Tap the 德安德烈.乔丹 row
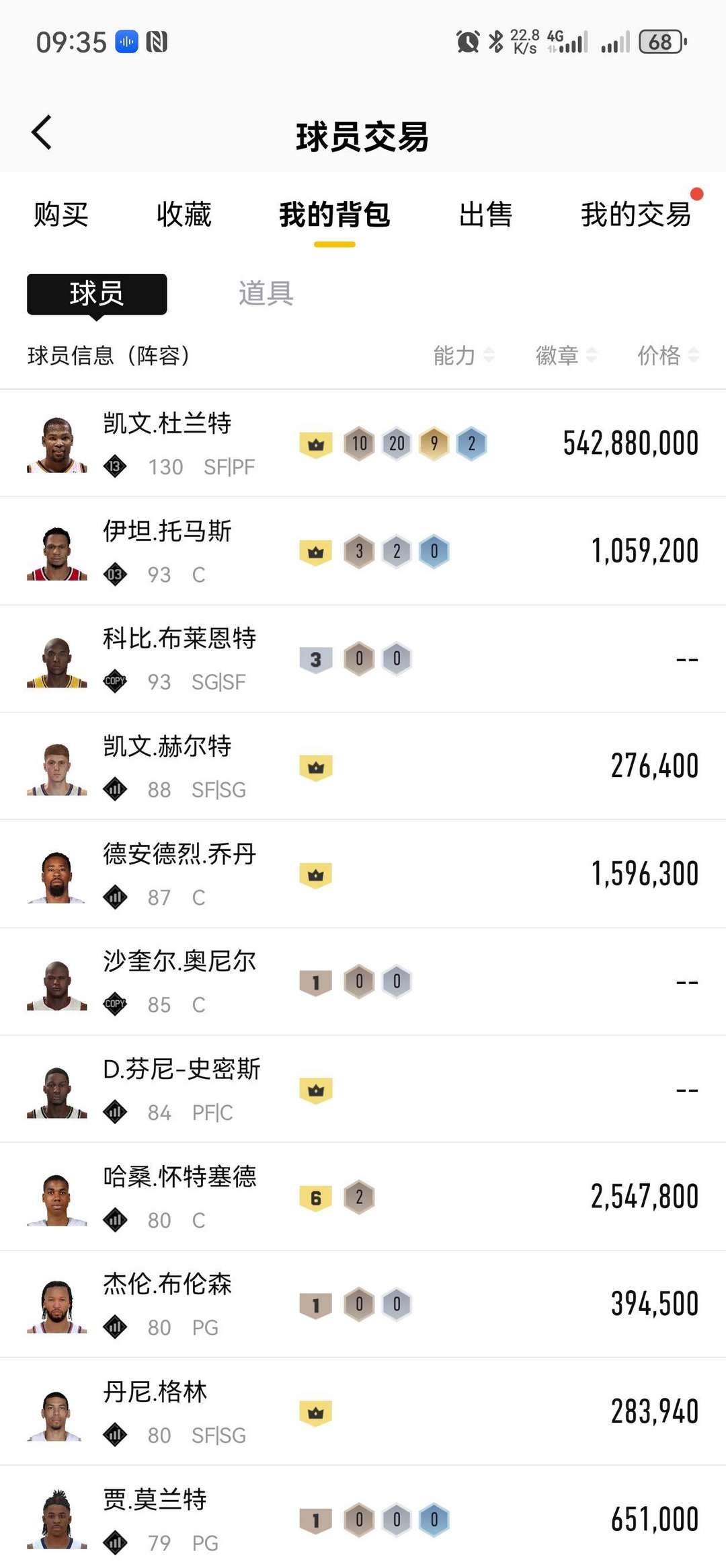The height and width of the screenshot is (1568, 726). [x=363, y=874]
